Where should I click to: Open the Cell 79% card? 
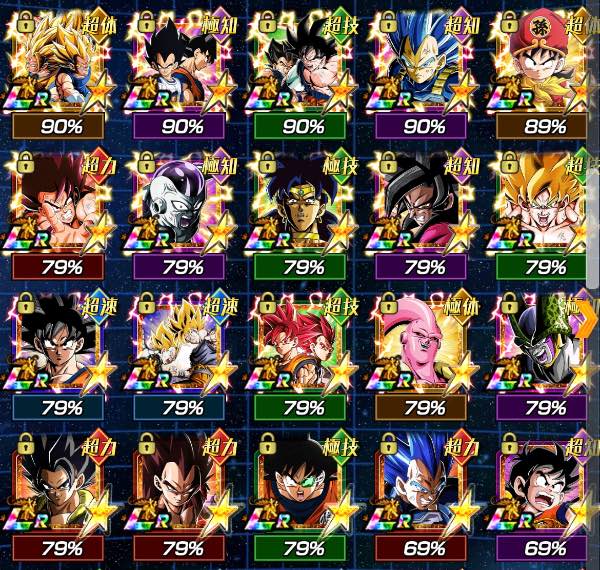coord(545,348)
